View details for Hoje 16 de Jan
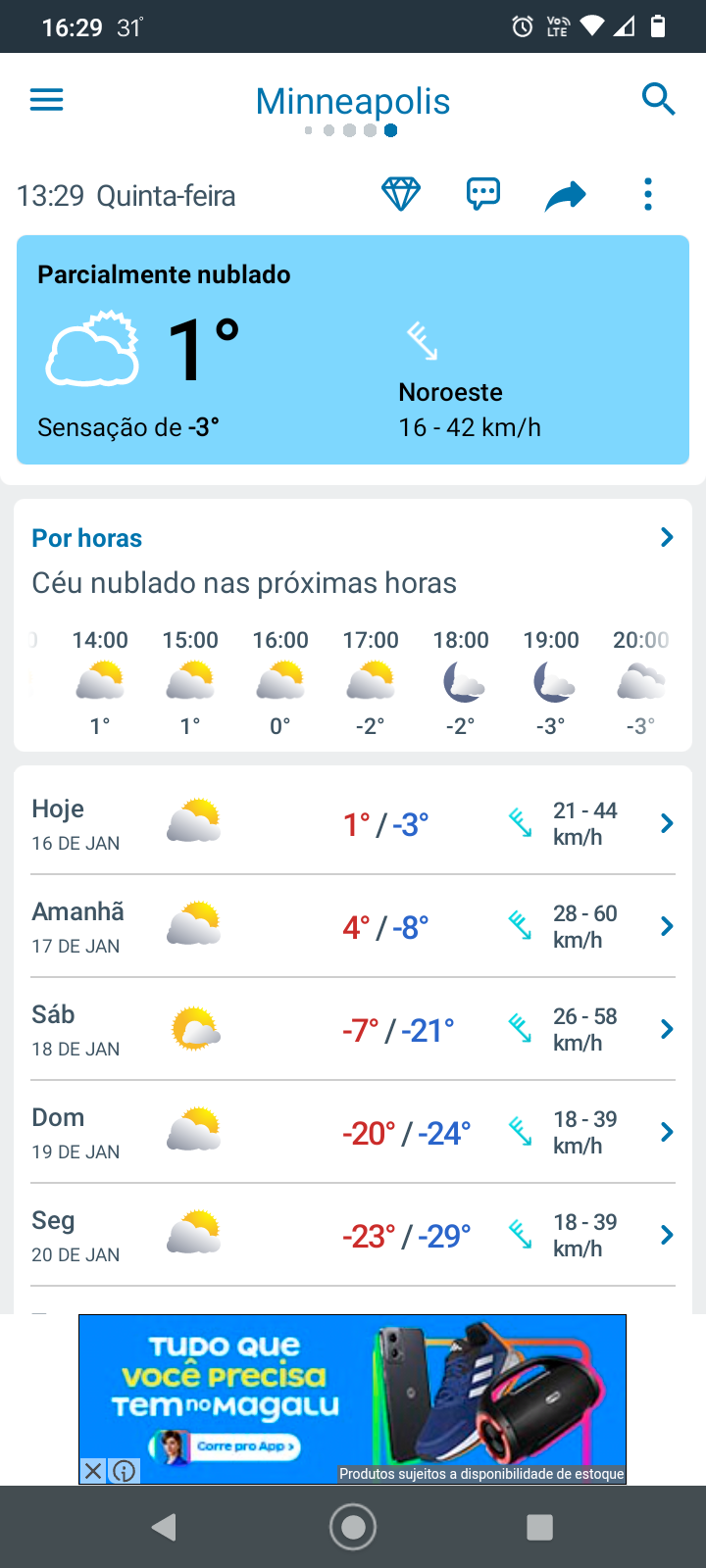Image resolution: width=706 pixels, height=1568 pixels. (353, 824)
